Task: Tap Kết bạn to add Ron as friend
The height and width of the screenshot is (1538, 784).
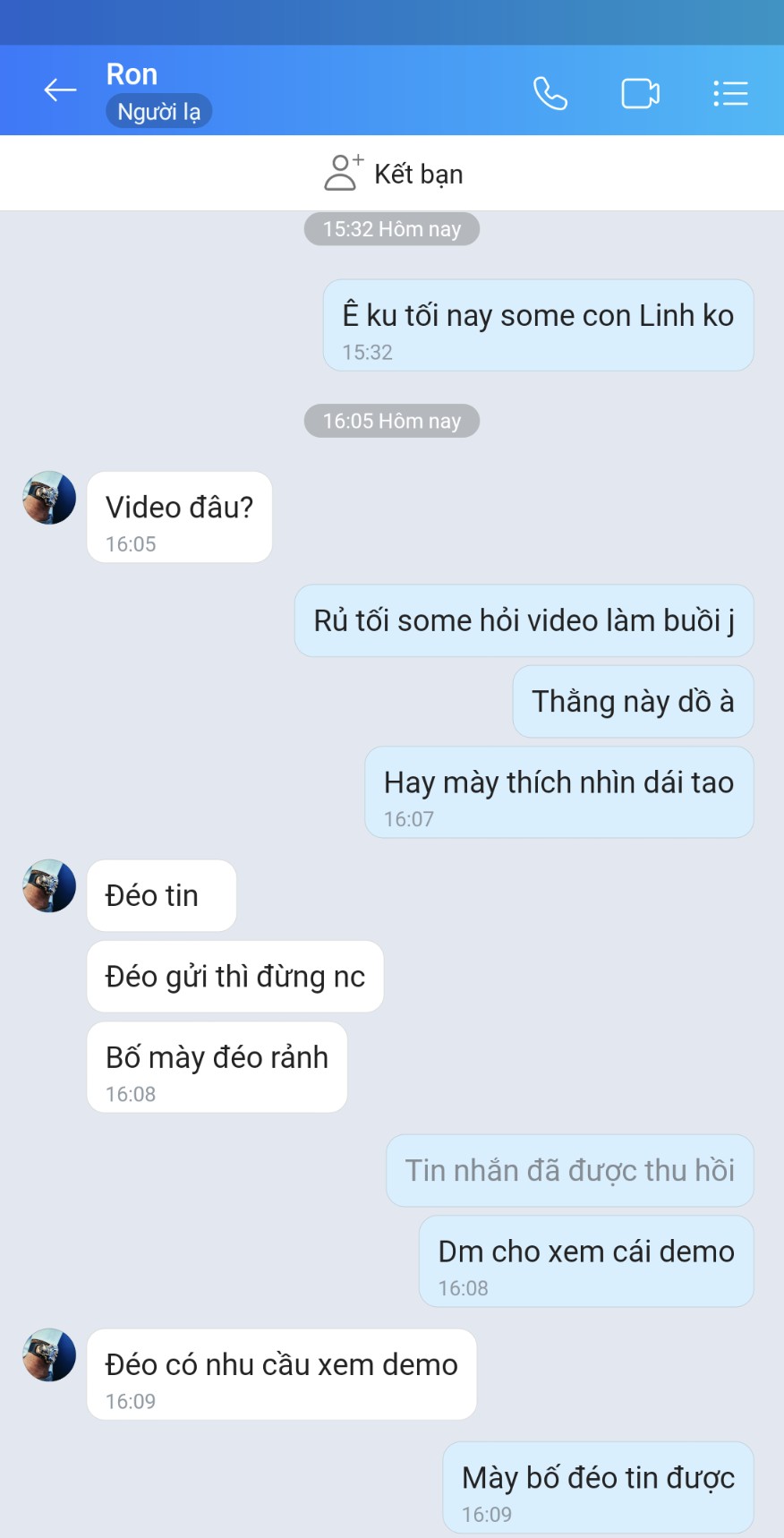Action: pyautogui.click(x=394, y=174)
